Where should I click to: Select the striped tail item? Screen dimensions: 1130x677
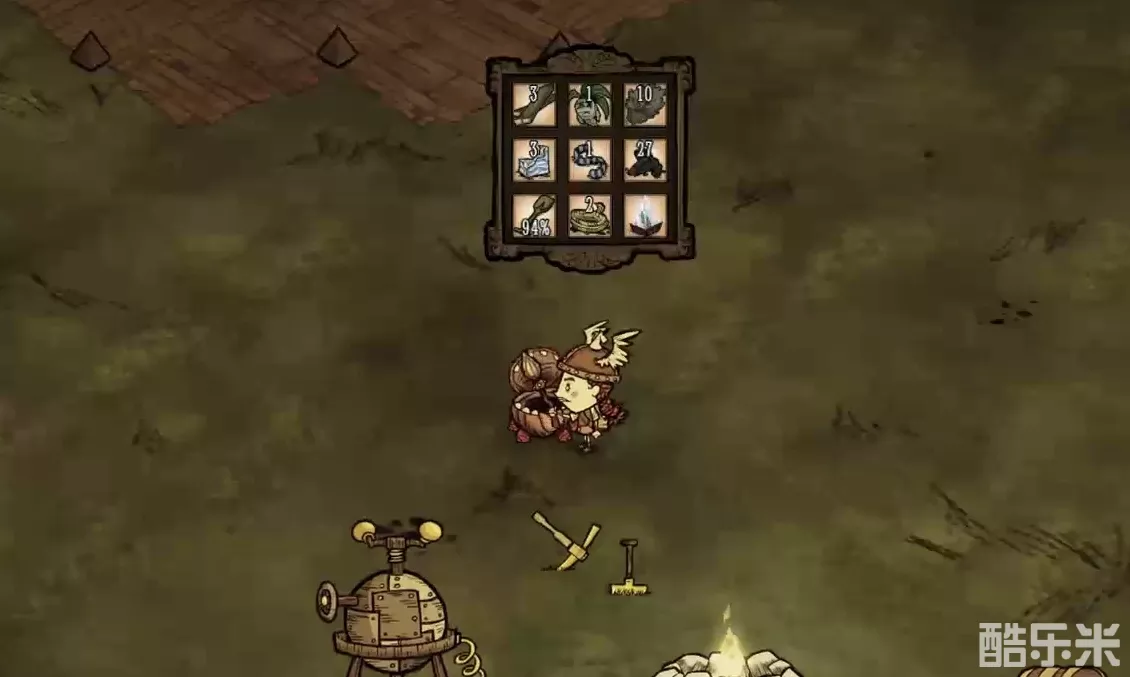(589, 160)
